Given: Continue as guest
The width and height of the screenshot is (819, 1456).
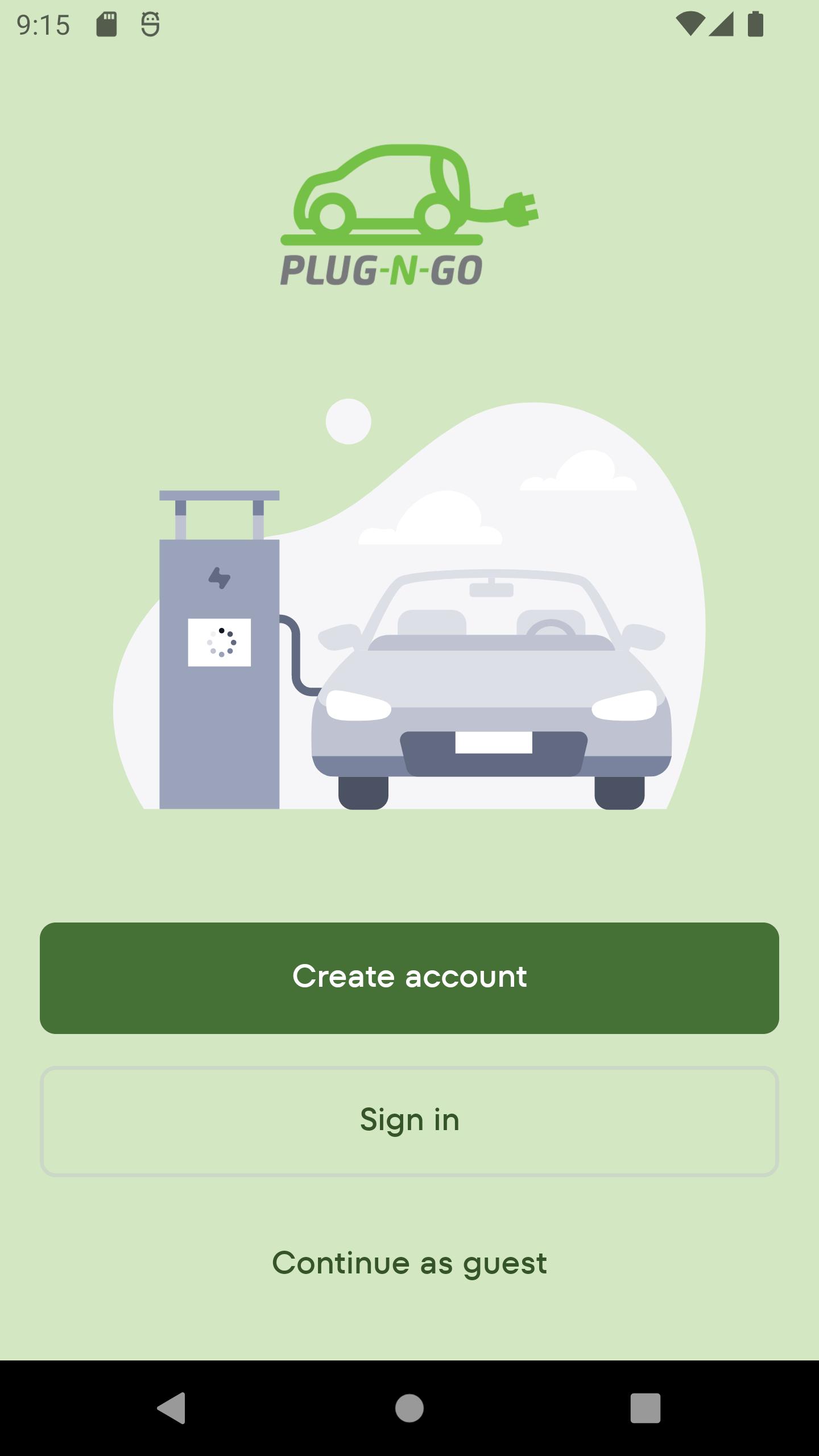Looking at the screenshot, I should click(409, 1263).
